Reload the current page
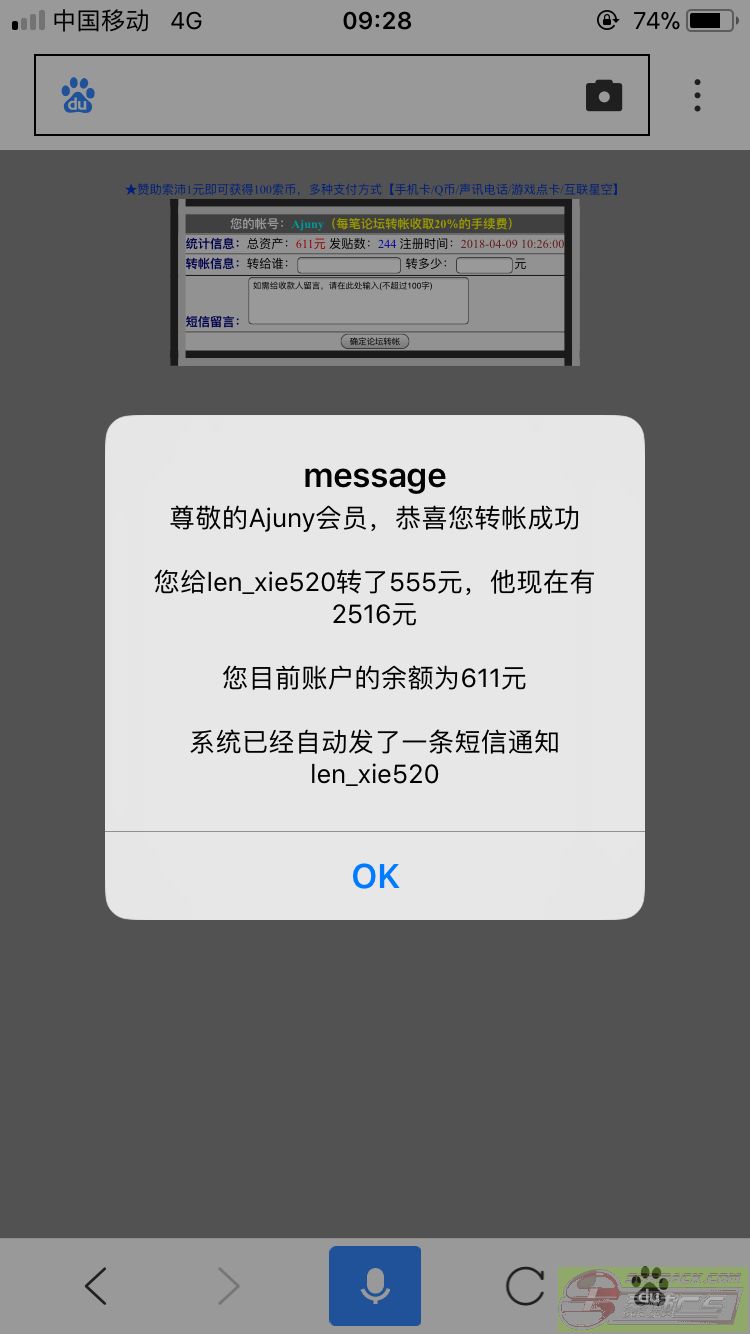 point(525,1286)
